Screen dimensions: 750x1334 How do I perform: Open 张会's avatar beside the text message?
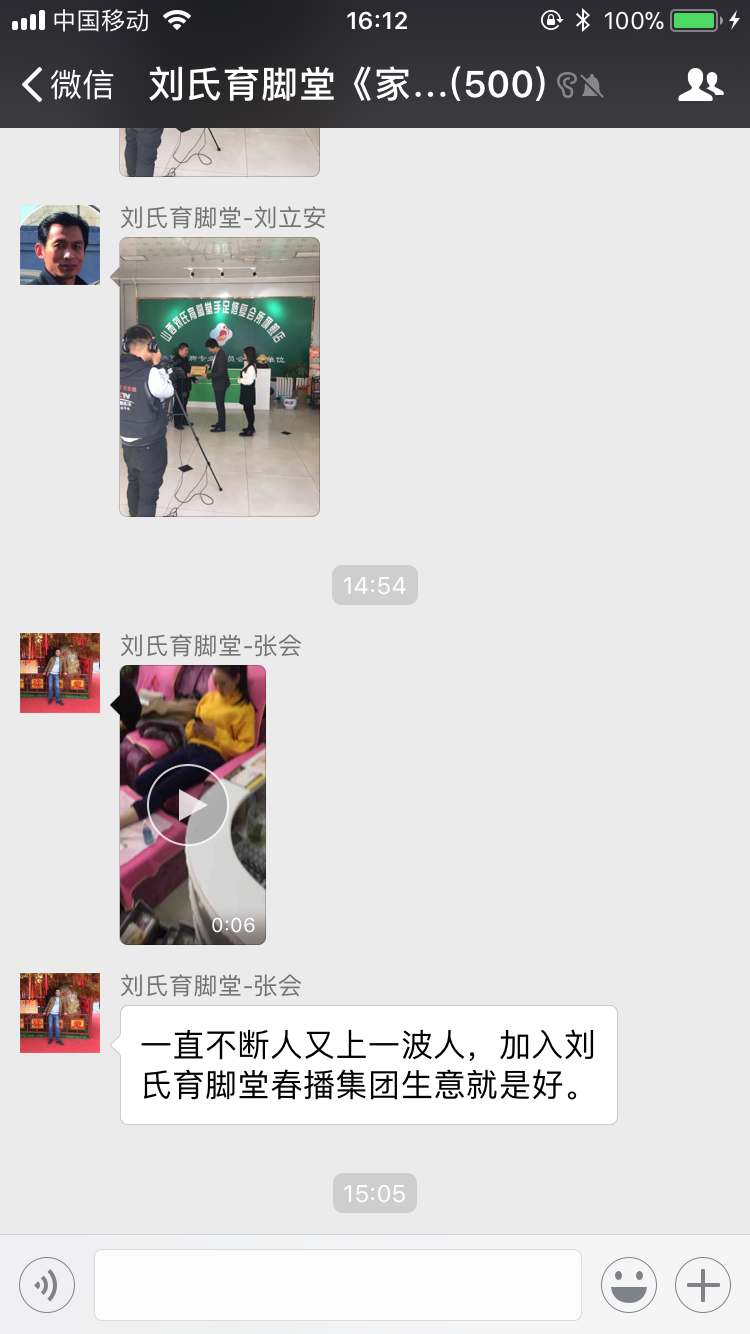tap(60, 1013)
